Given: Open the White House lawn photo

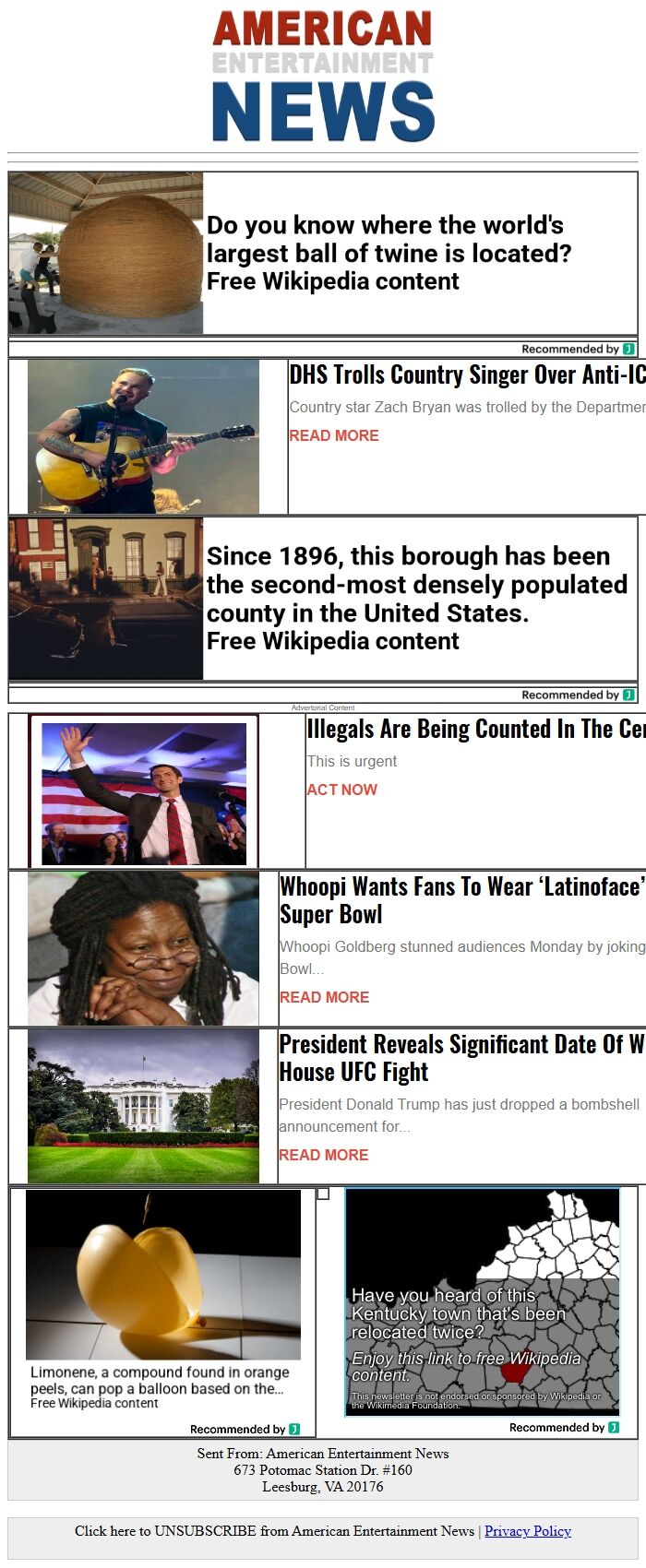Looking at the screenshot, I should tap(143, 1107).
